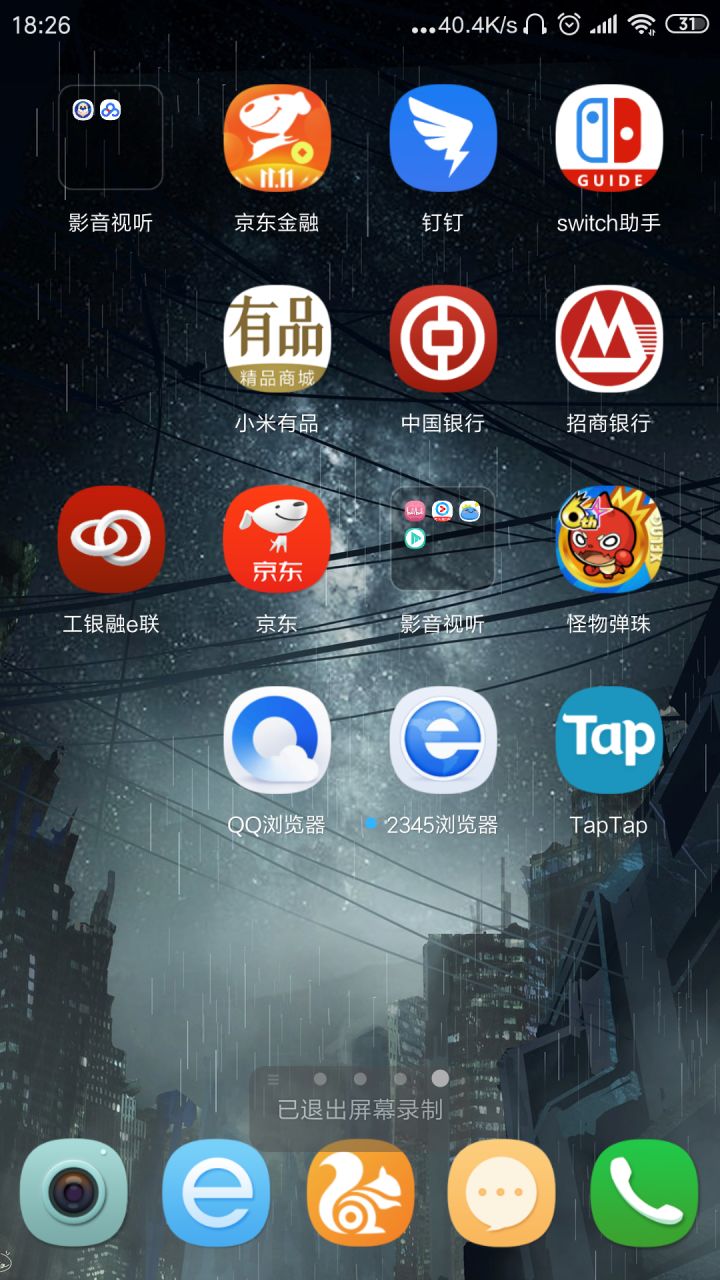This screenshot has height=1280, width=720.
Task: Open QQ浏览器
Action: [x=277, y=738]
